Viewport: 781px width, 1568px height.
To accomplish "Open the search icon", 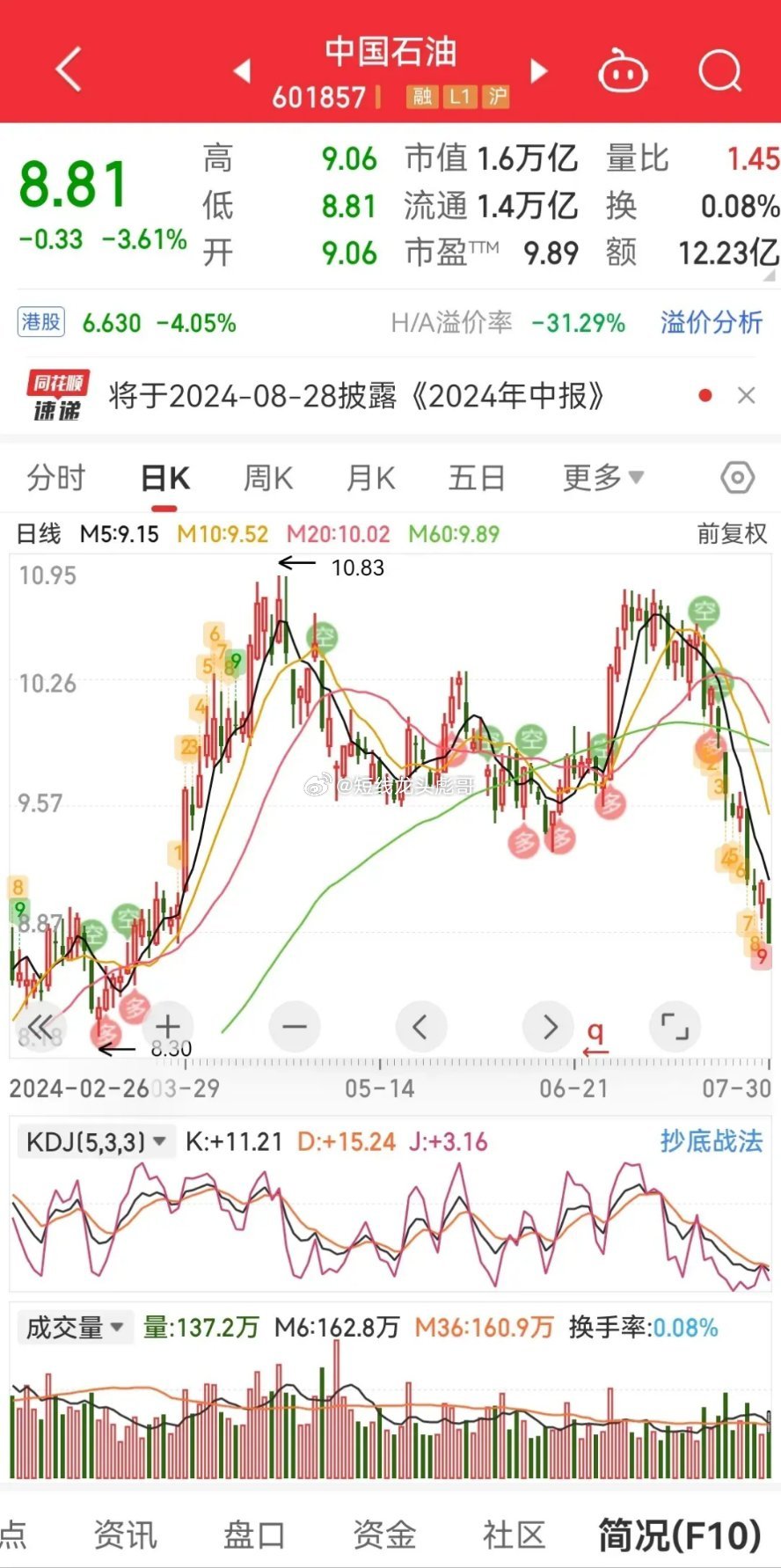I will point(719,70).
